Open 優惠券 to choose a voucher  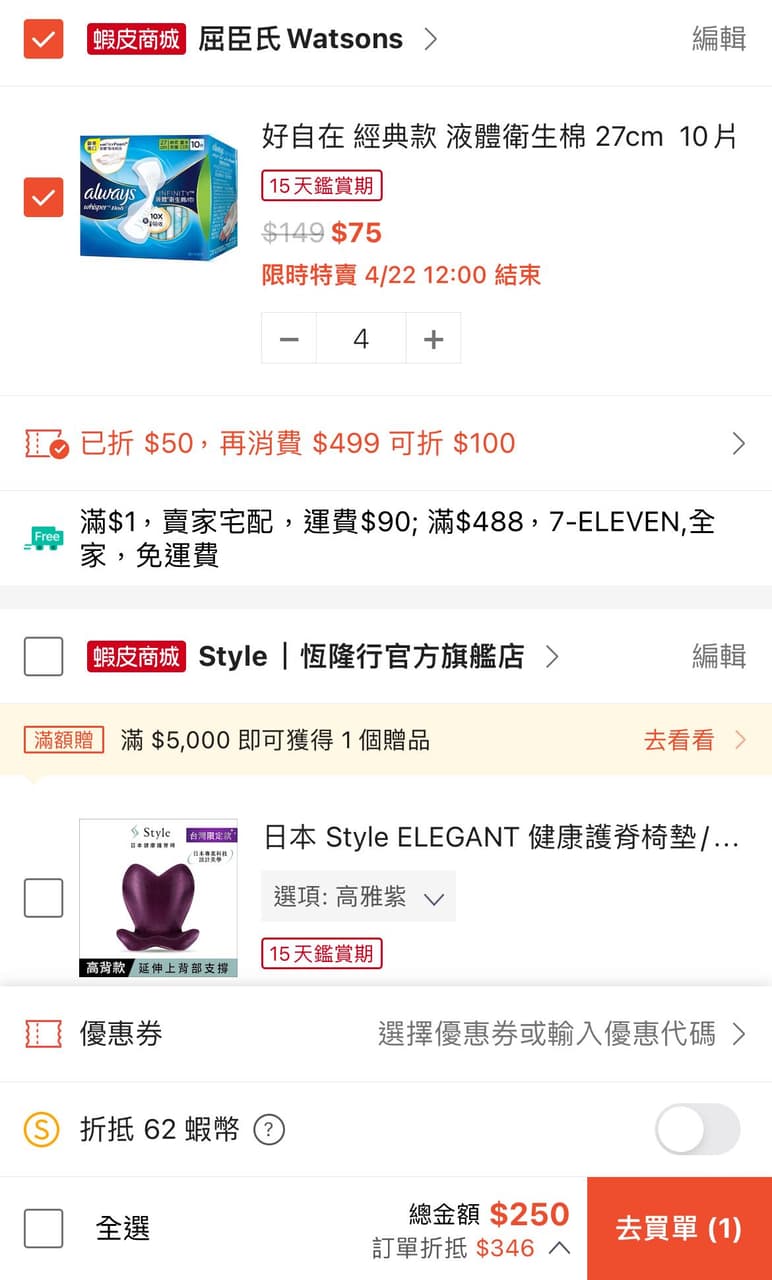coord(386,1034)
